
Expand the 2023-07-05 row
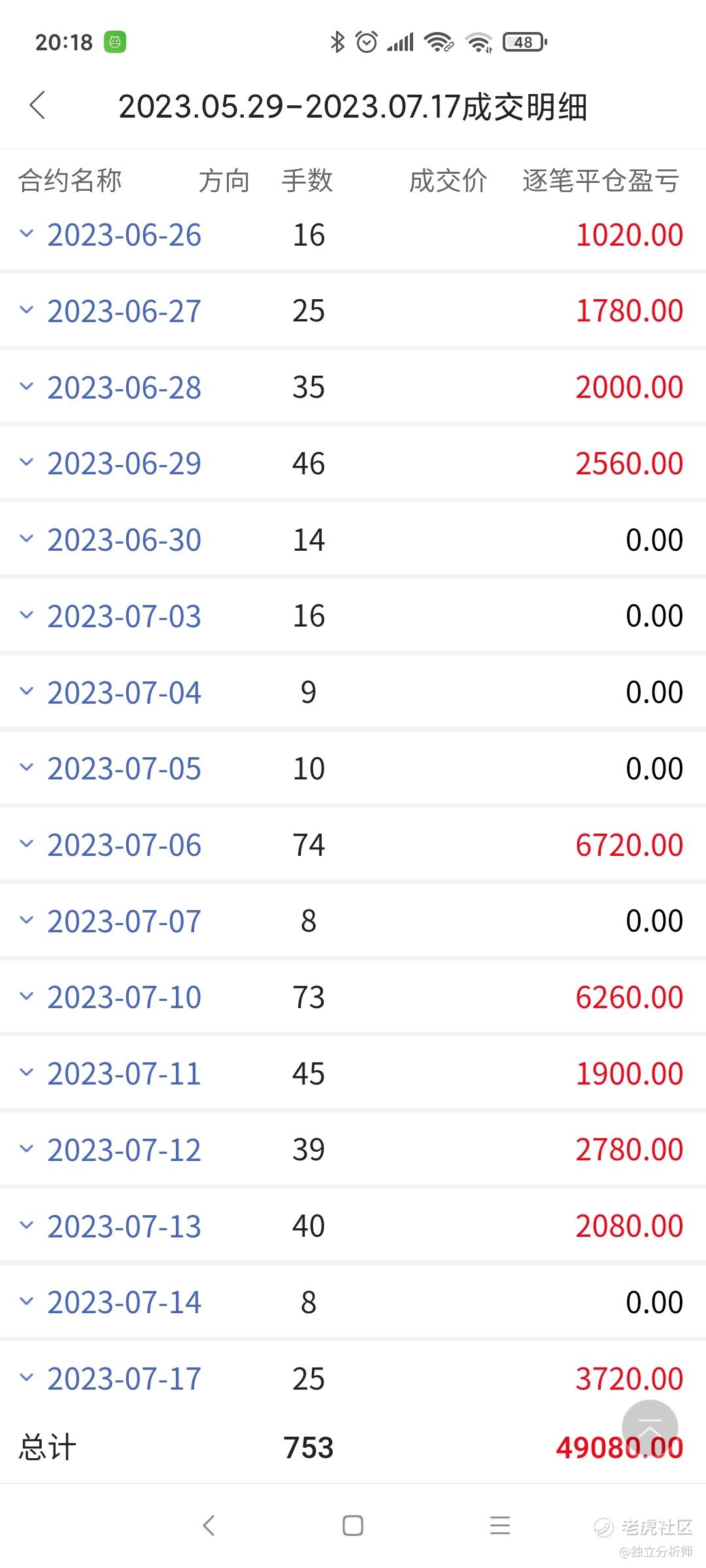tap(353, 768)
